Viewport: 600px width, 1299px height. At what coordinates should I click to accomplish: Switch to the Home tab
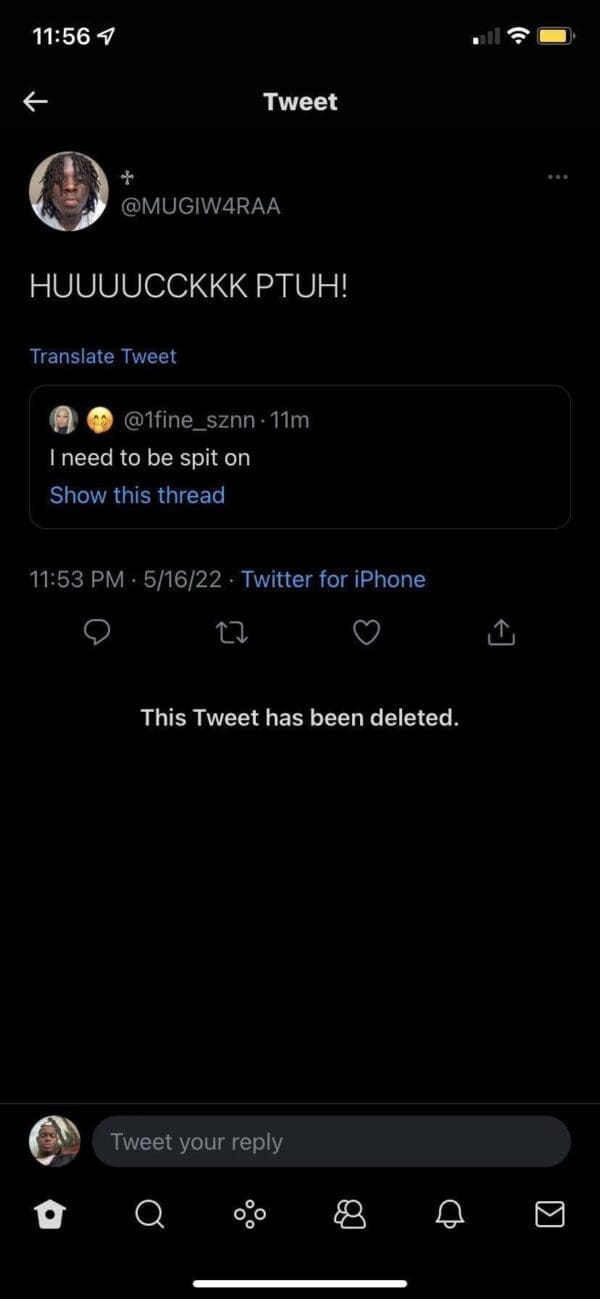(49, 1214)
